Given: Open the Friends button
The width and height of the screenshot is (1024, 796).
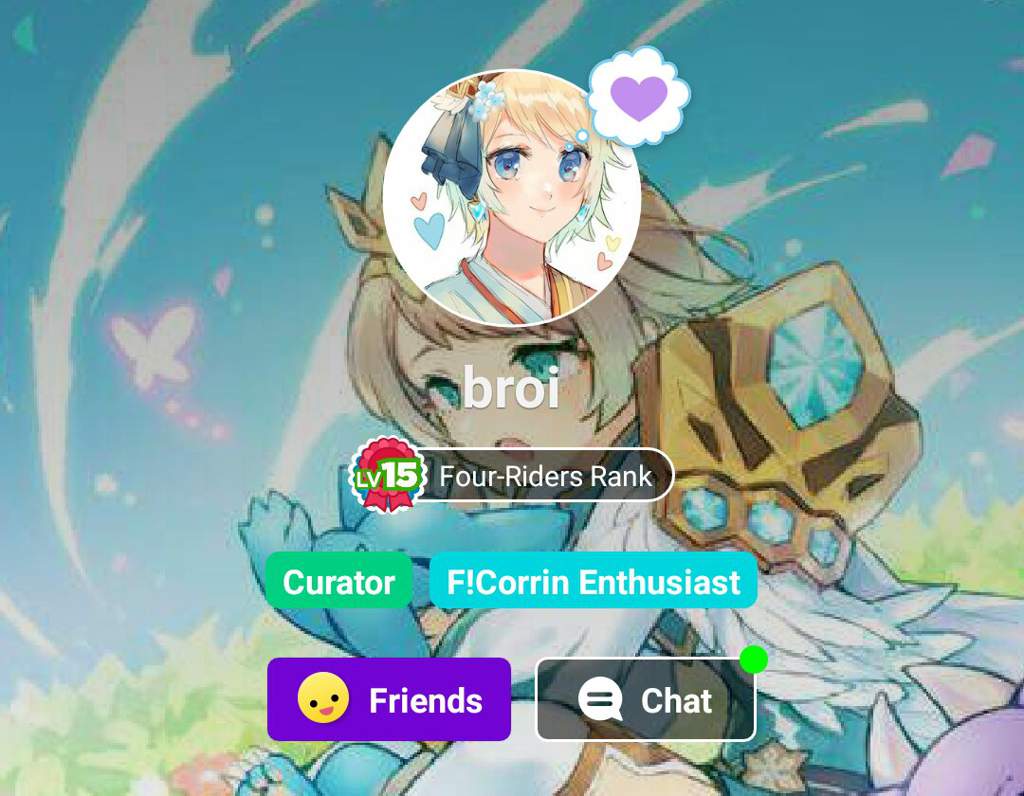Looking at the screenshot, I should pos(389,700).
